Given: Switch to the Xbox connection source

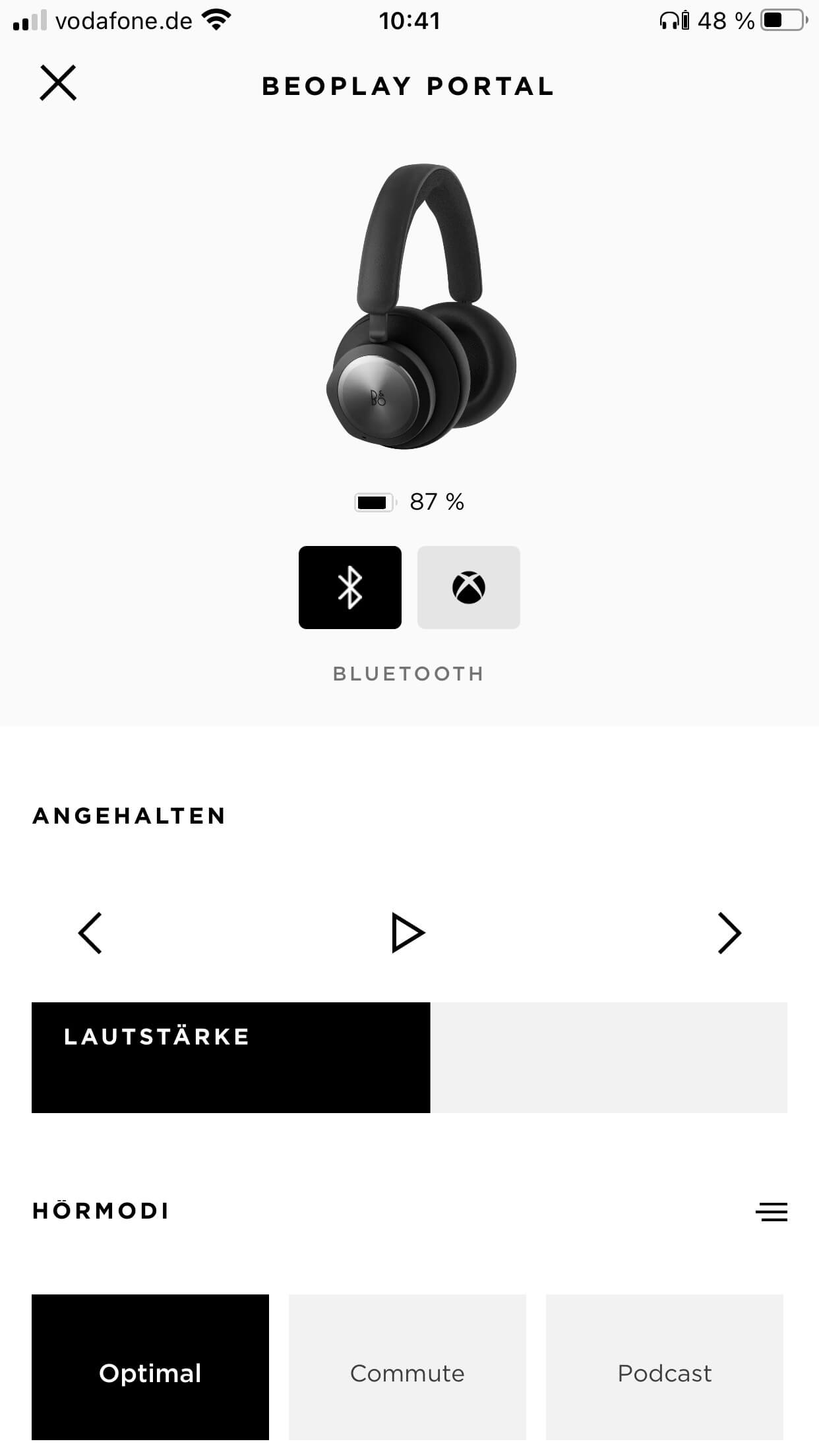Looking at the screenshot, I should pyautogui.click(x=468, y=587).
